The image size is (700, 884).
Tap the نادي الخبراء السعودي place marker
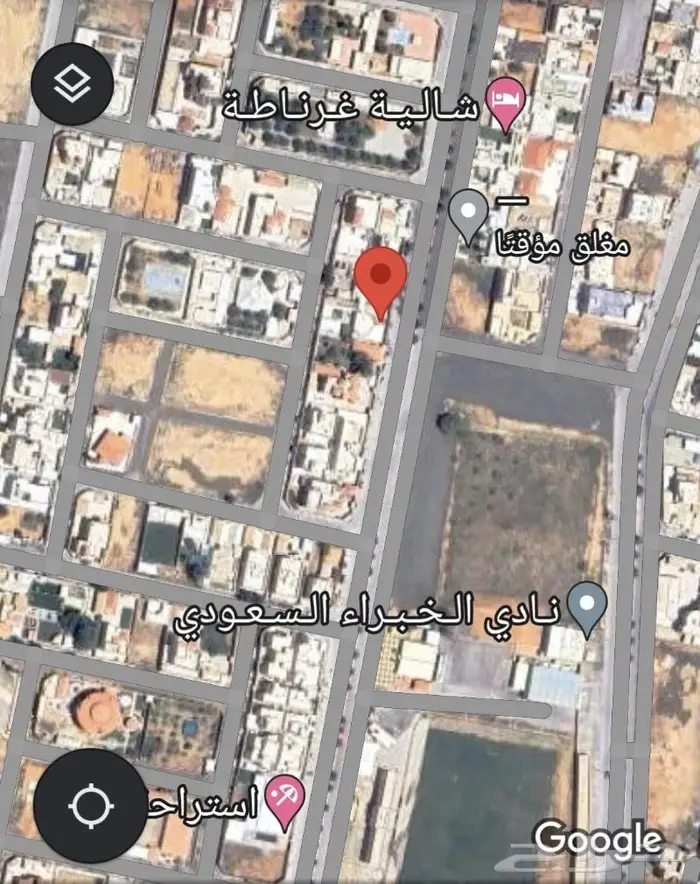587,607
